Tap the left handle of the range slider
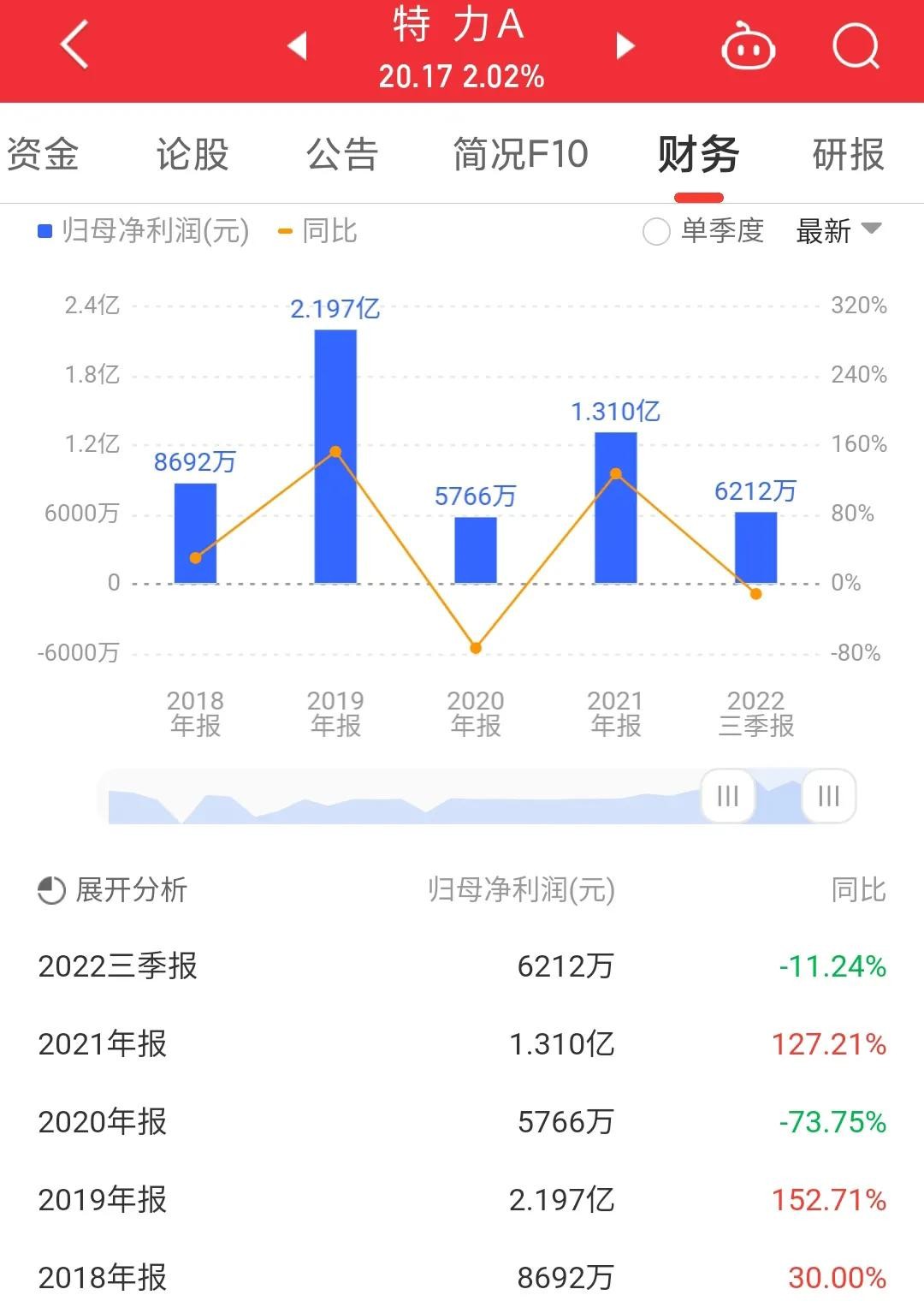This screenshot has width=924, height=1307. [x=727, y=796]
